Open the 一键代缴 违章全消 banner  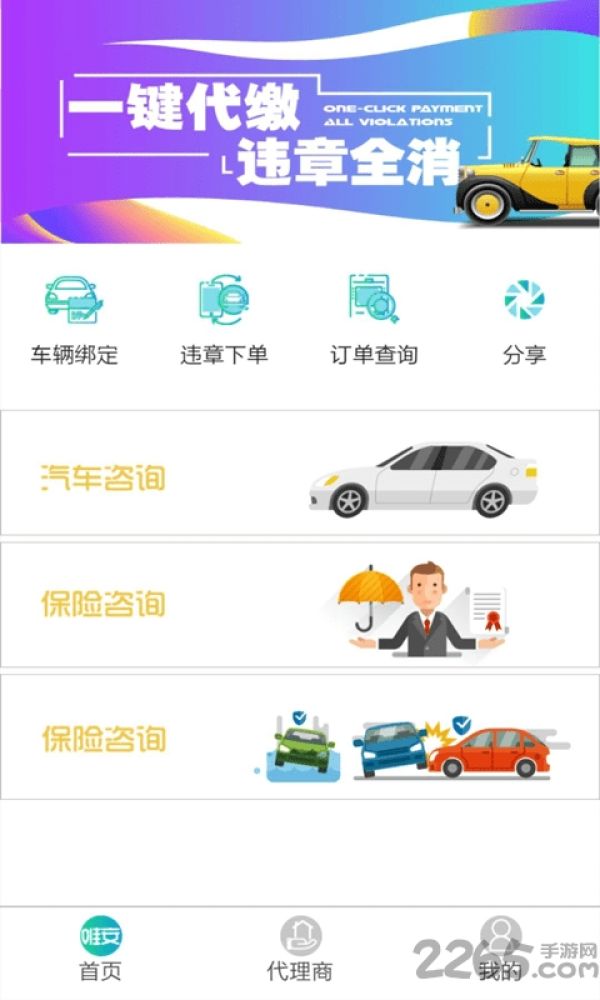click(300, 121)
